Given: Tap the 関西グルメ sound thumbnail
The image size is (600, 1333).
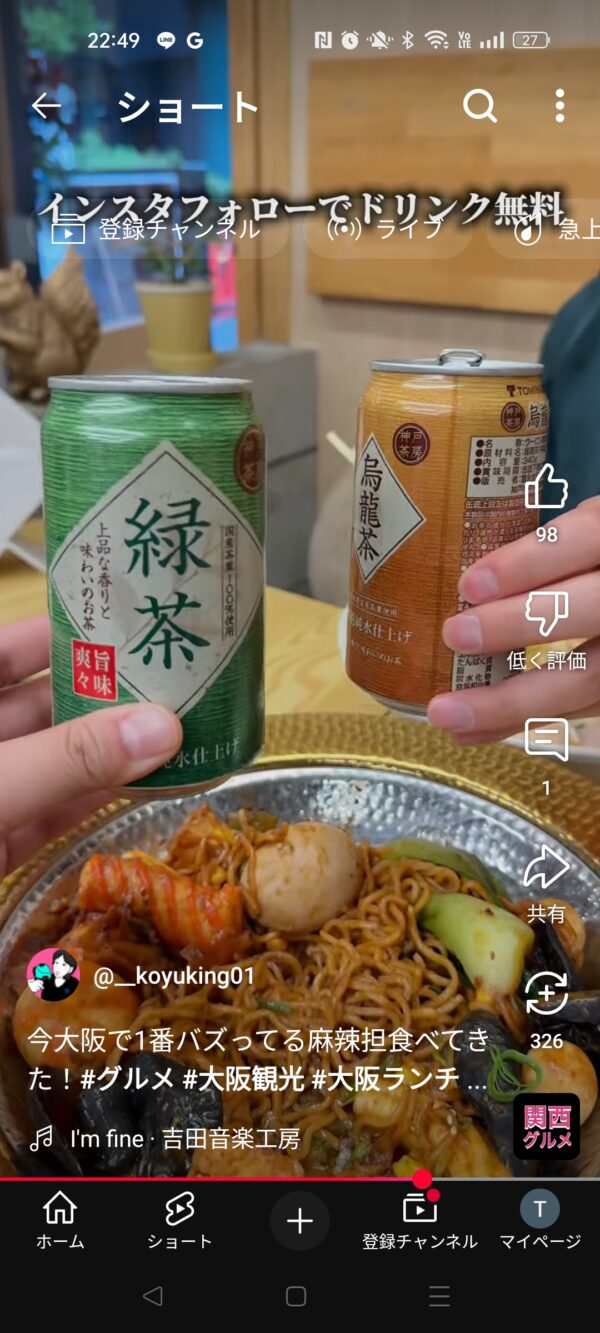Looking at the screenshot, I should tap(546, 1126).
